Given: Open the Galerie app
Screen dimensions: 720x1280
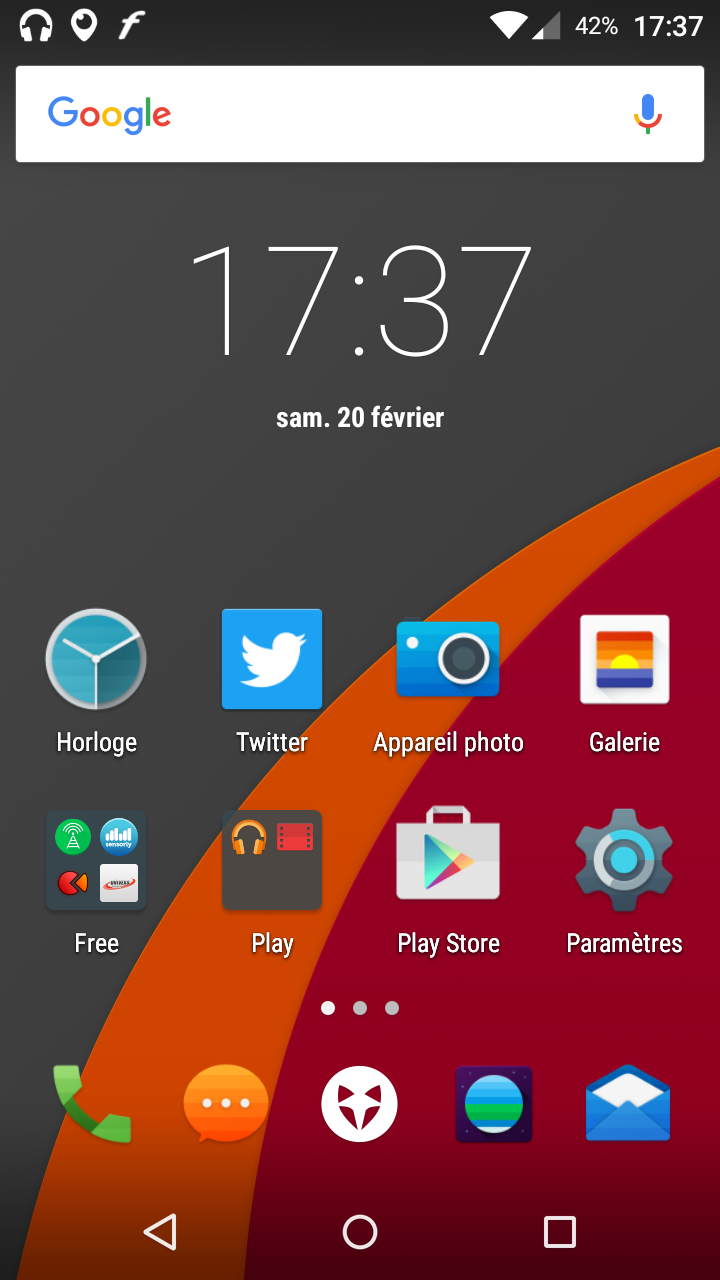Looking at the screenshot, I should (624, 660).
